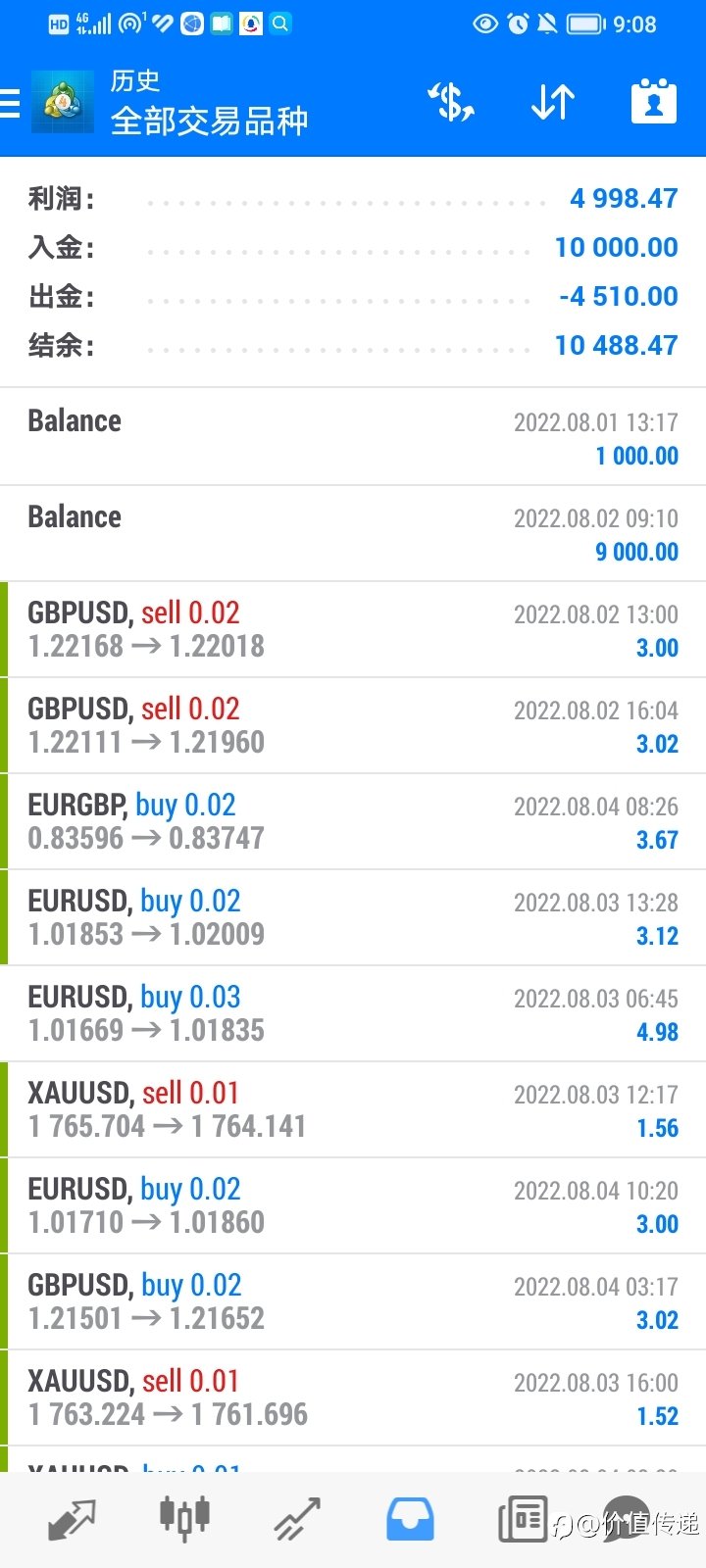Open XAUUSD sell trade with profit 1.56
This screenshot has width=706, height=1568.
[353, 1109]
